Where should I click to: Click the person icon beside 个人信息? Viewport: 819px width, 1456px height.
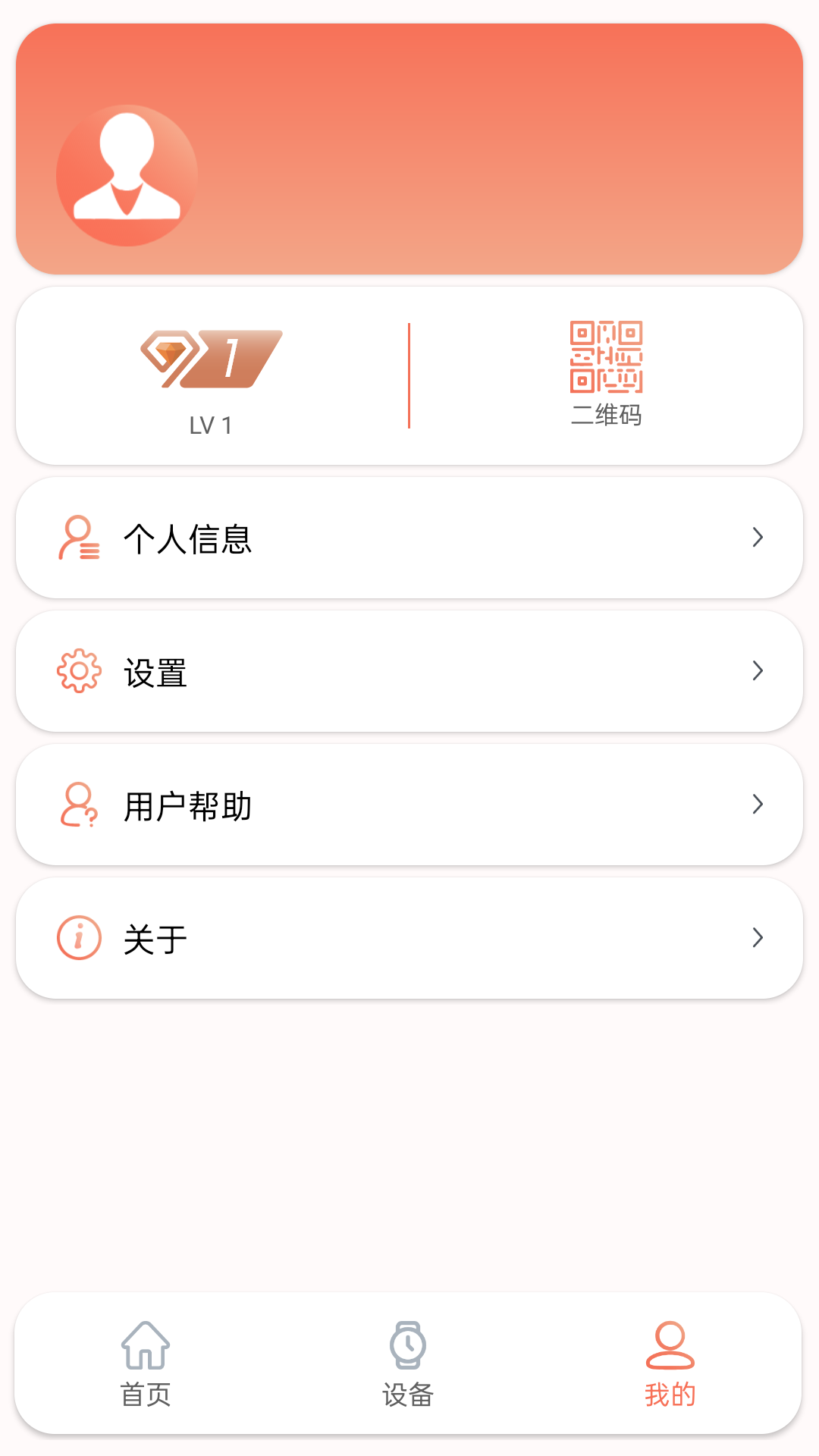coord(78,537)
